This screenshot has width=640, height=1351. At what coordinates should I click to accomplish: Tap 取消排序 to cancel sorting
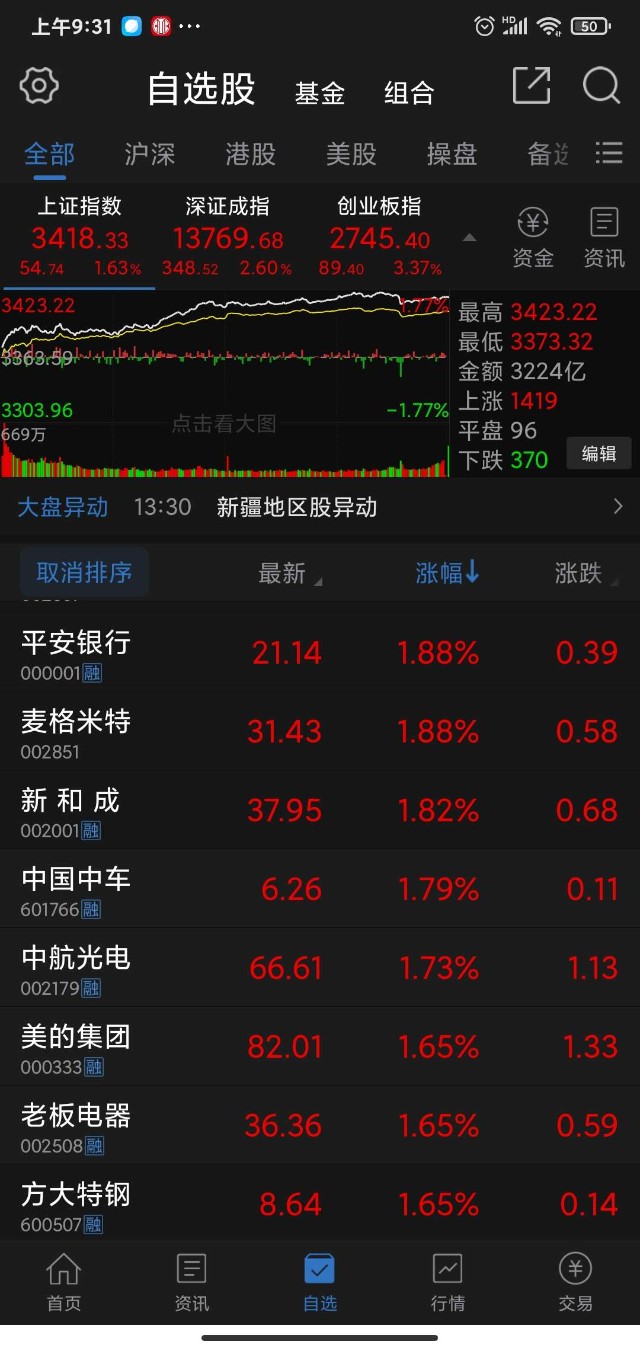pyautogui.click(x=84, y=573)
